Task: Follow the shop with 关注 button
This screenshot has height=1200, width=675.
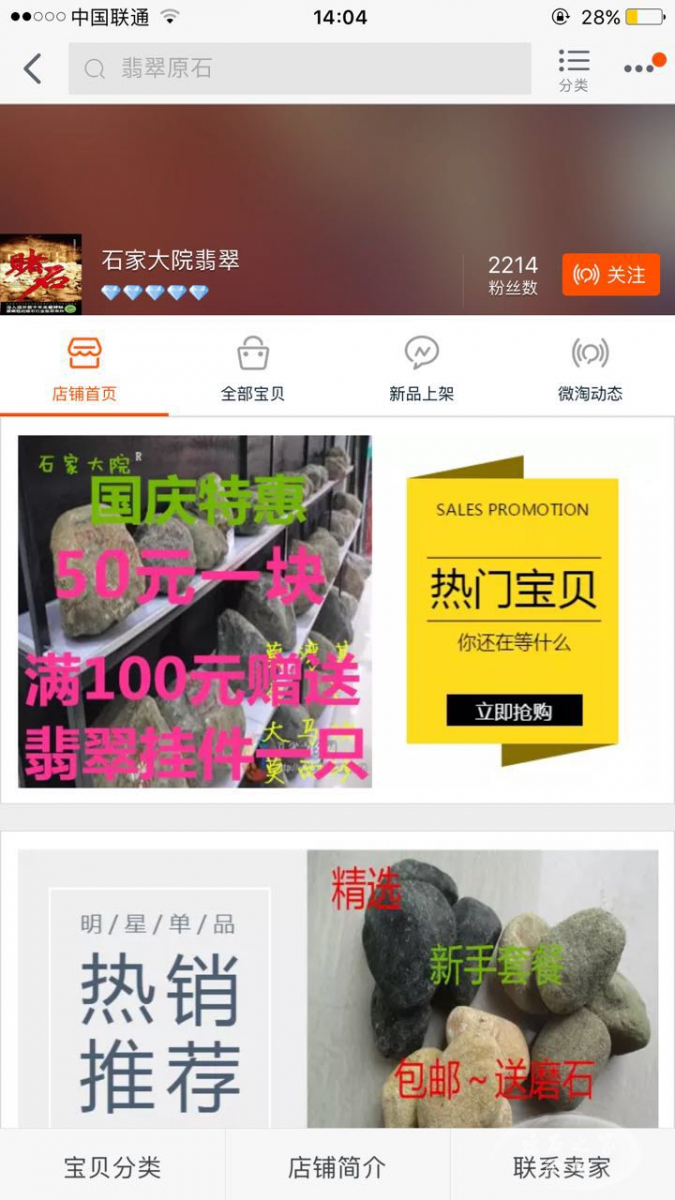Action: tap(610, 274)
